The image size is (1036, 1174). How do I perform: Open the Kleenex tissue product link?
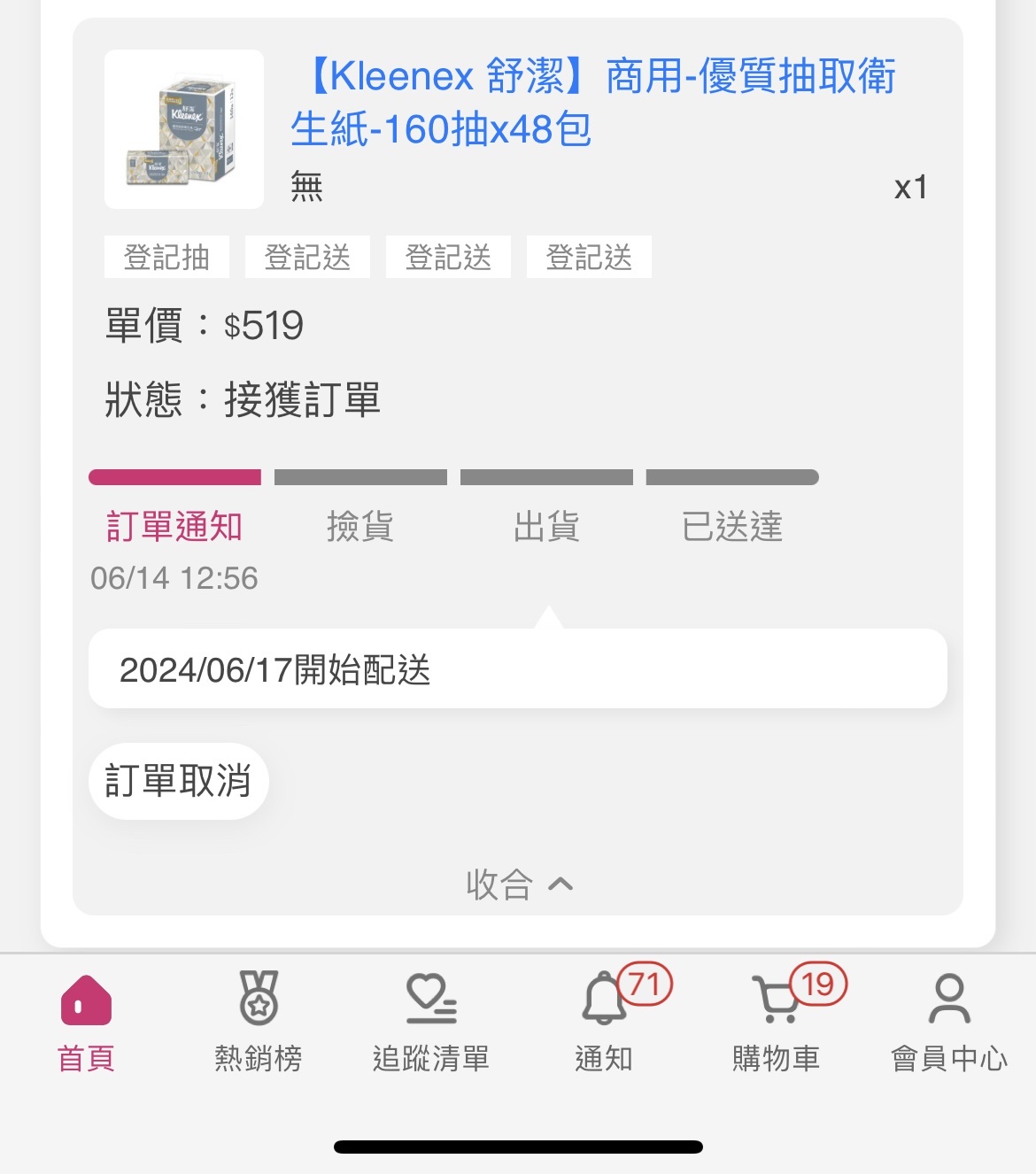[593, 103]
